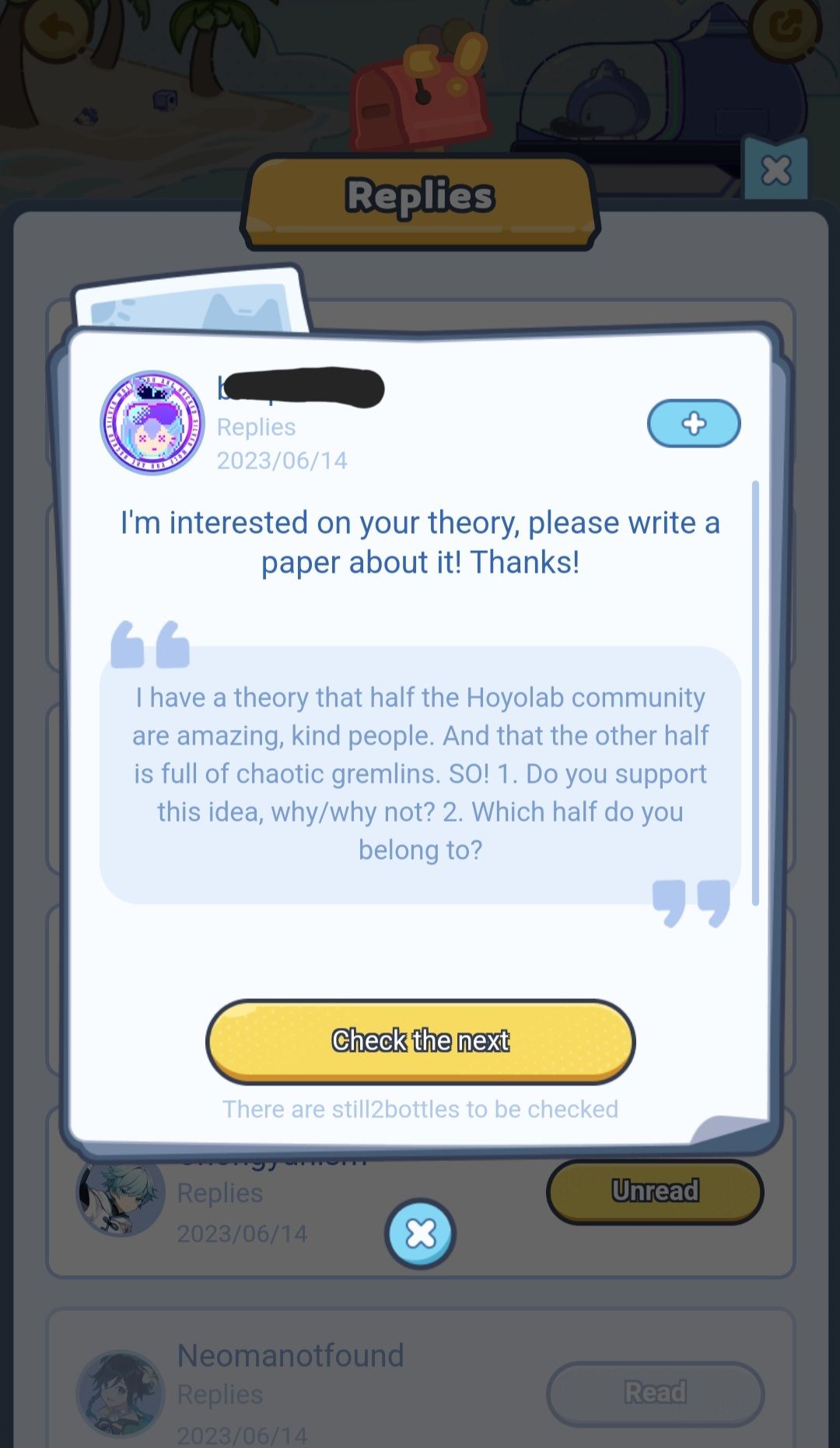The image size is (840, 1448).
Task: Tap the Replies title banner
Action: point(420,196)
